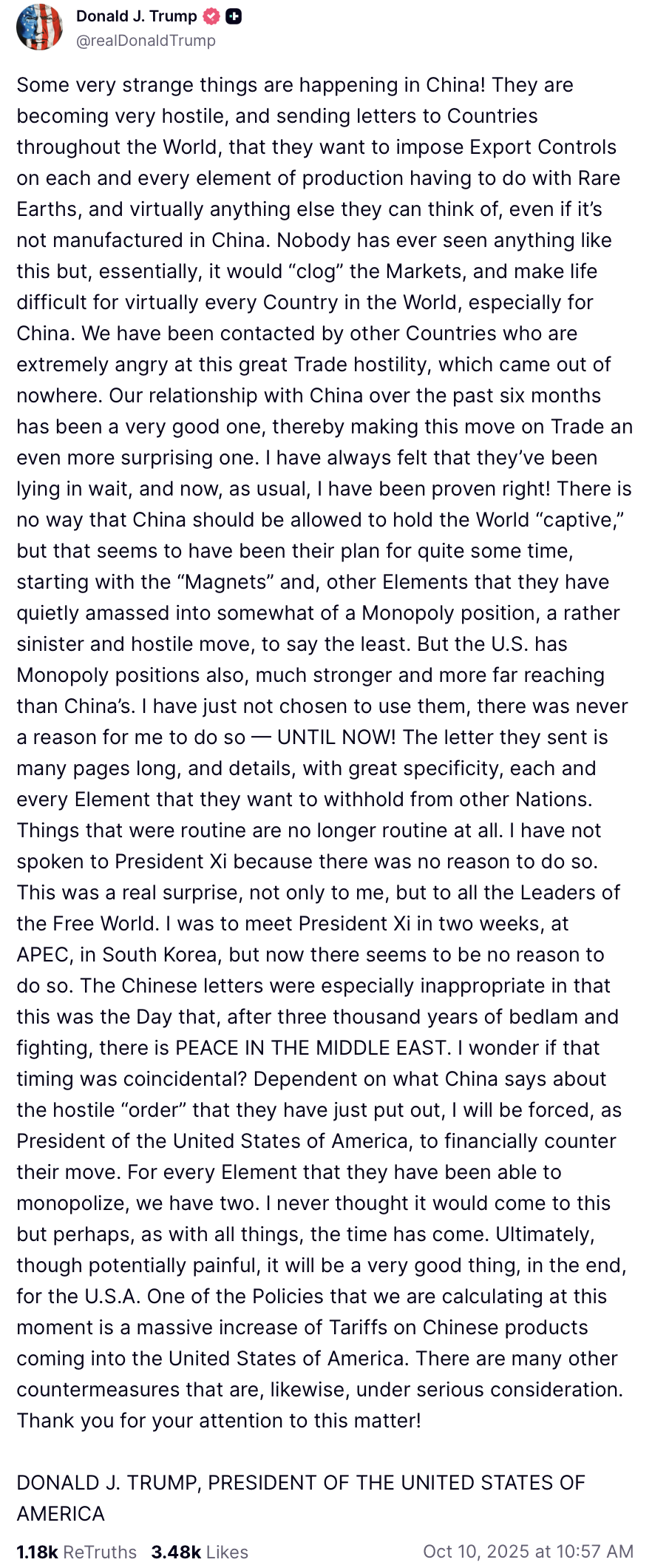Open Donald J. Trump's profile avatar
Image resolution: width=652 pixels, height=1568 pixels.
(x=39, y=27)
